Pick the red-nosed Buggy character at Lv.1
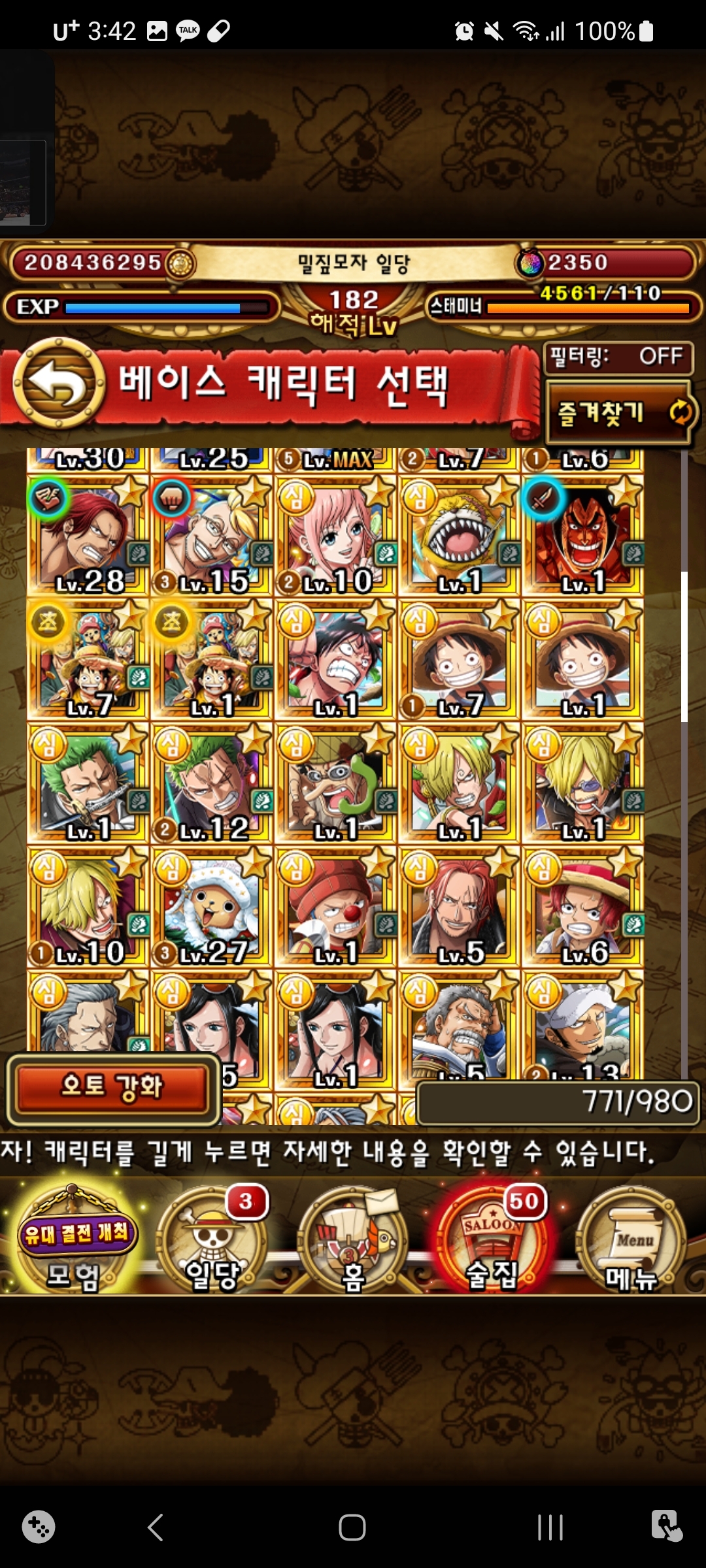 [x=335, y=907]
